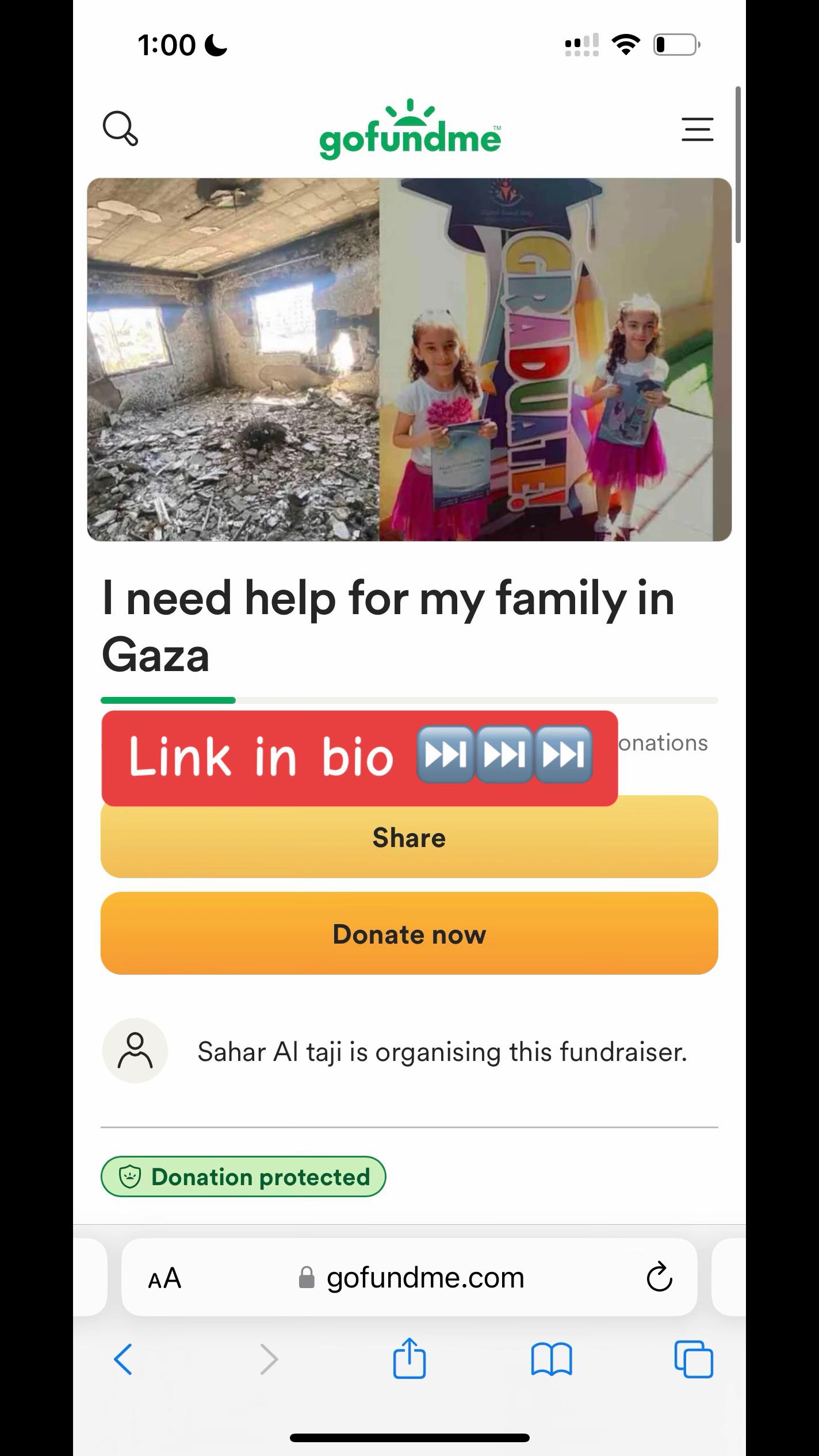
Task: Go back to the previous page
Action: [x=123, y=1359]
